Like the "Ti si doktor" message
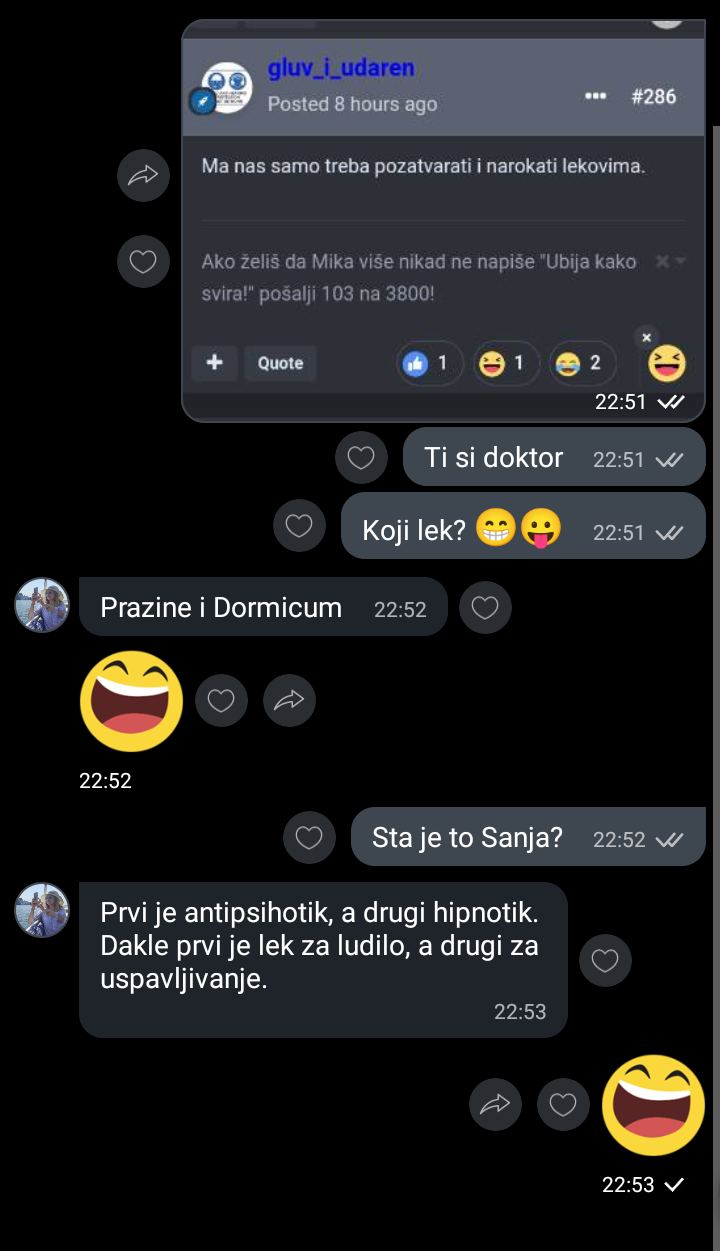The width and height of the screenshot is (720, 1251). click(361, 458)
